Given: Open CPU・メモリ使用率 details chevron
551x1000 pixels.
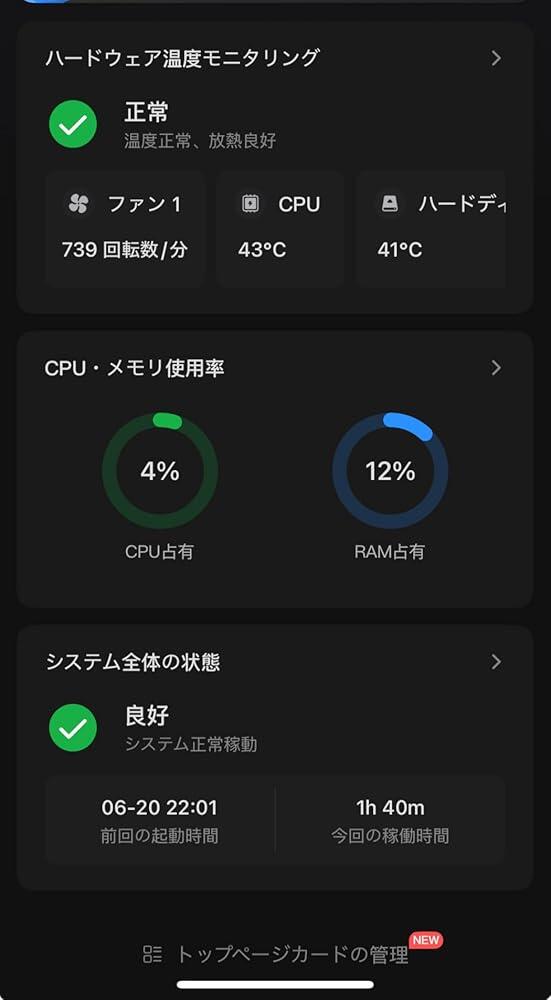Looking at the screenshot, I should click(x=496, y=368).
